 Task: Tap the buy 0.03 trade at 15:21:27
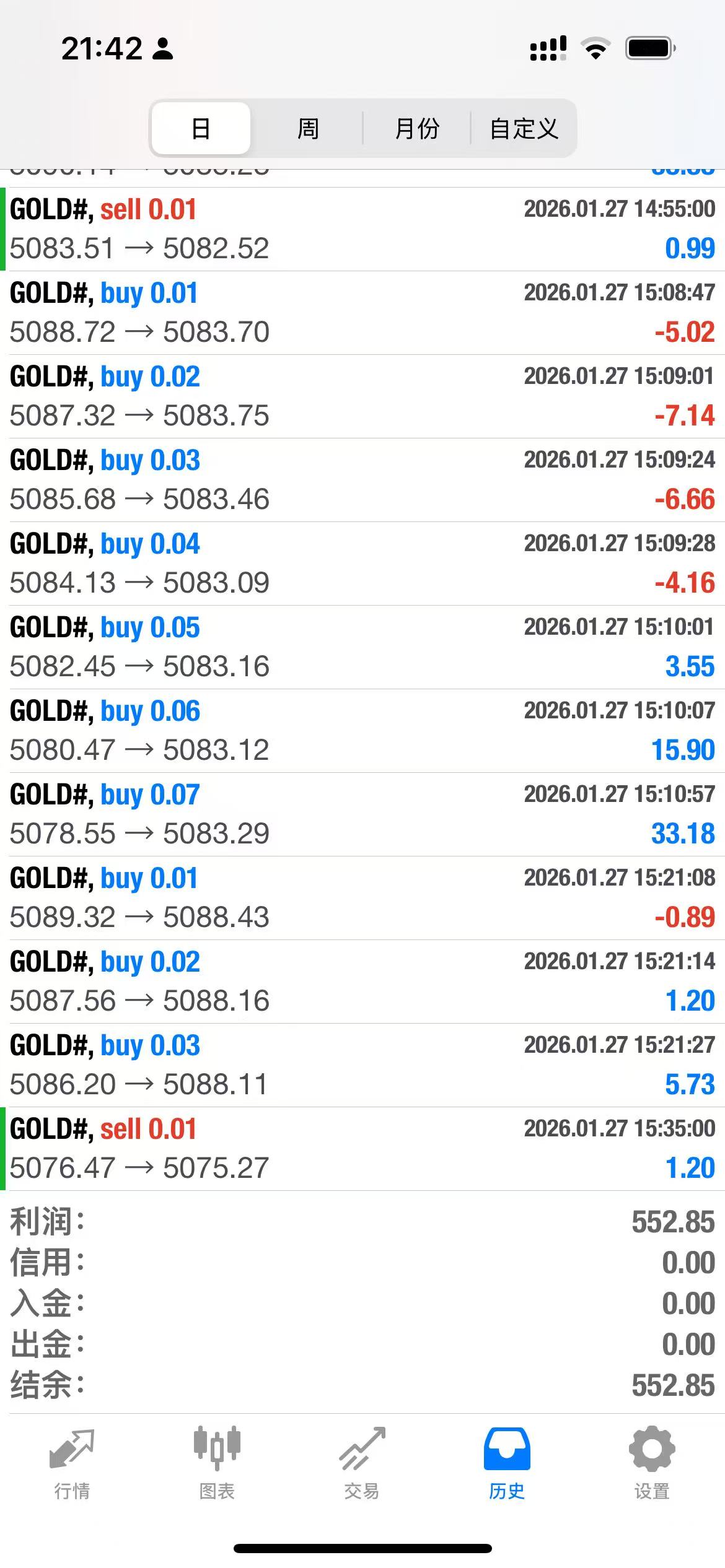pos(362,1065)
